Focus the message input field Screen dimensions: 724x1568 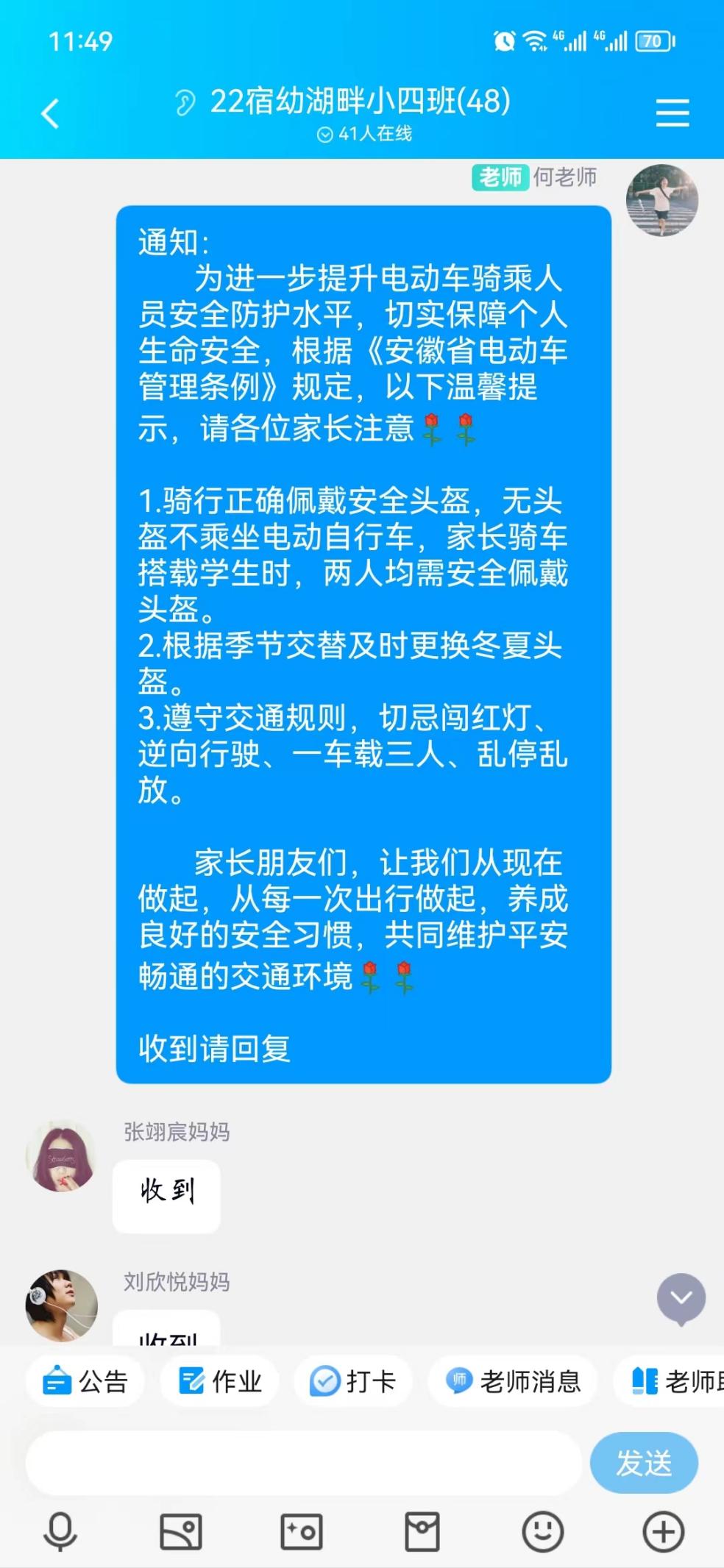[x=303, y=1463]
